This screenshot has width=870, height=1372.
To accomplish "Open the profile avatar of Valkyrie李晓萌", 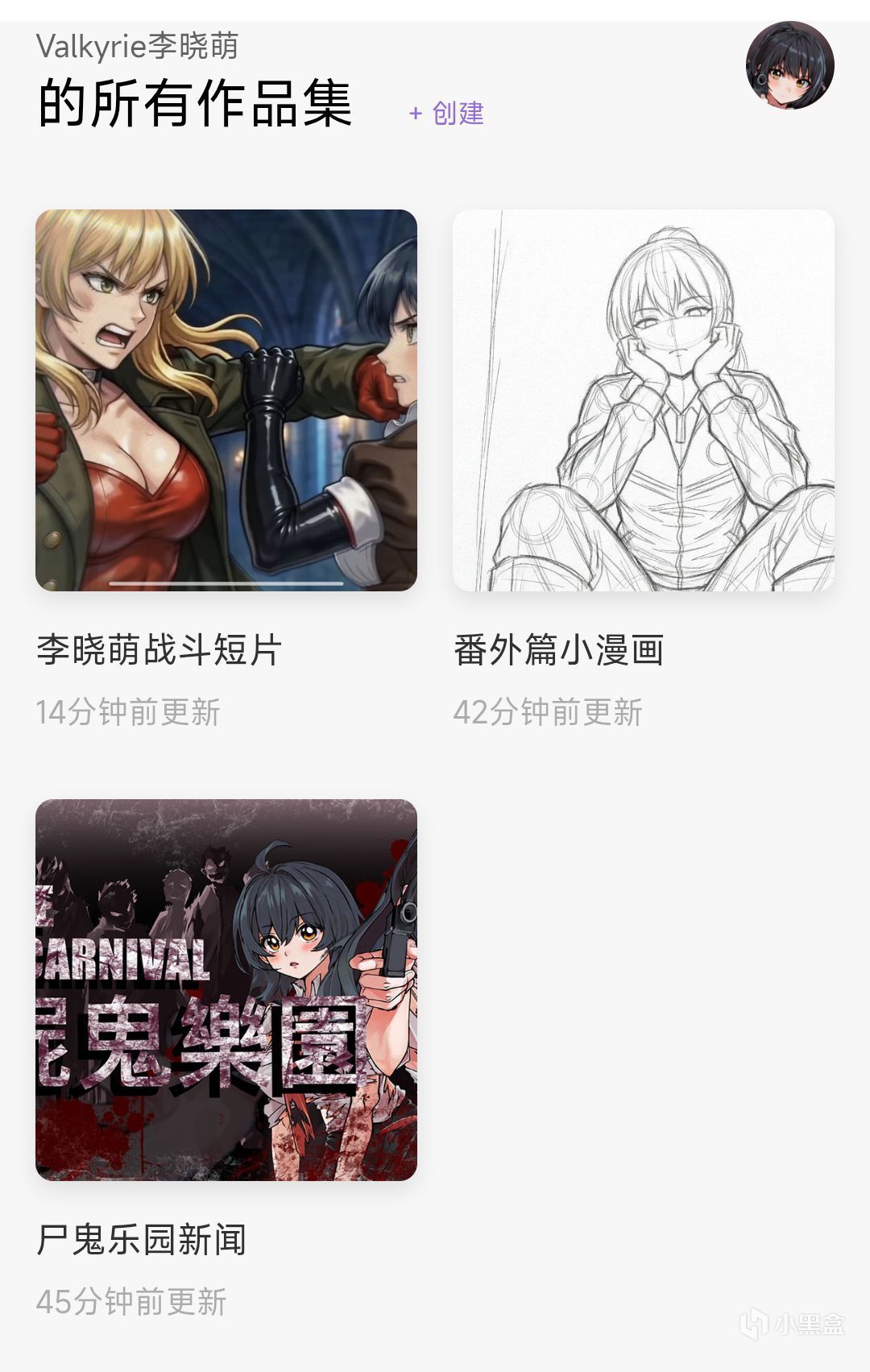I will coord(789,65).
